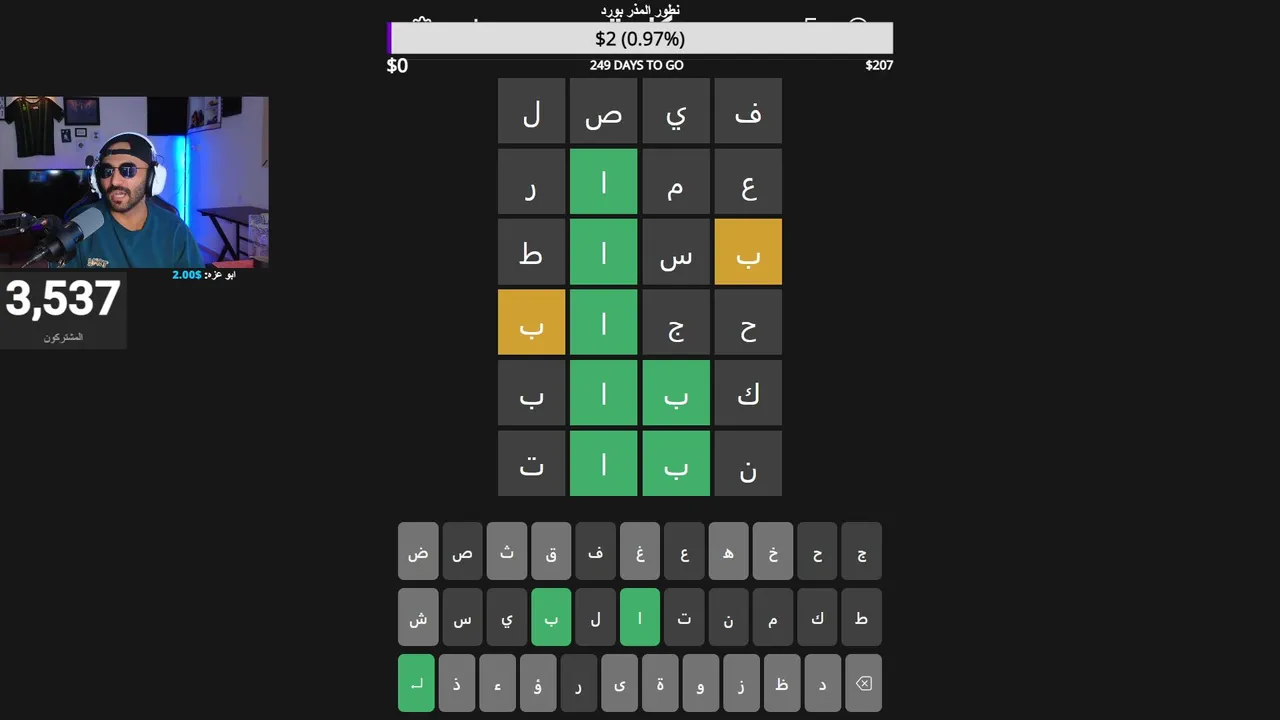This screenshot has width=1280, height=720.
Task: Tap the letter خ key
Action: coord(772,551)
